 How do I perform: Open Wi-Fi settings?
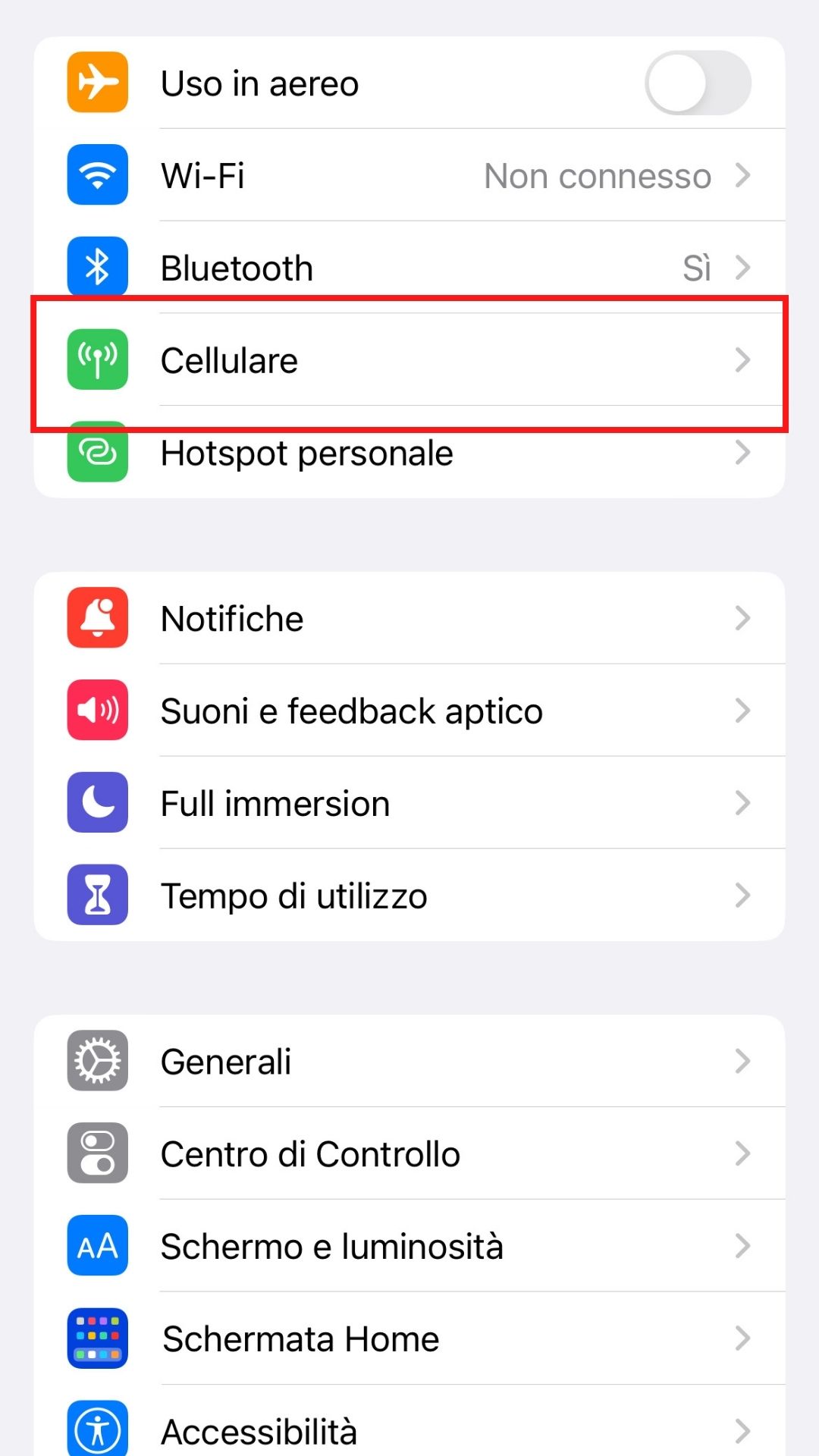tap(409, 176)
